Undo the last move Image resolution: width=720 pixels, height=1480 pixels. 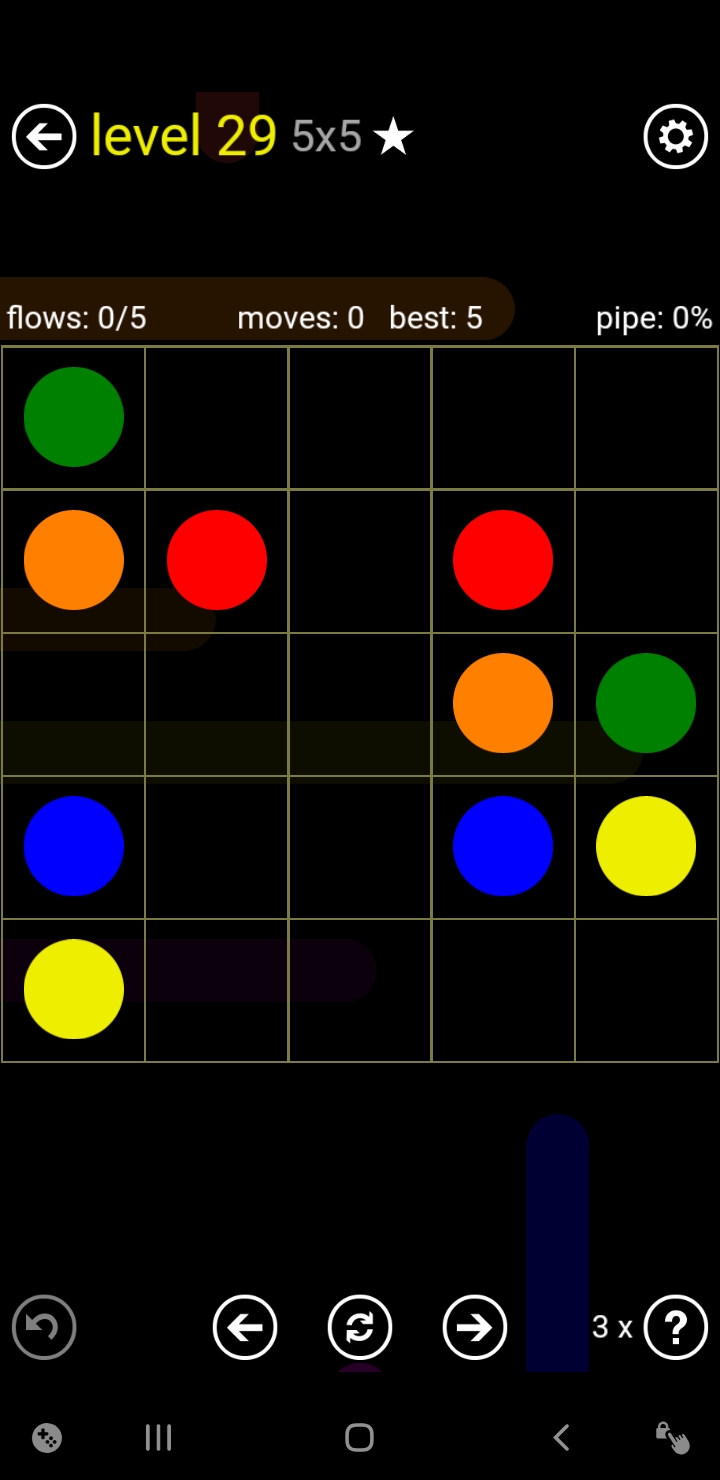coord(44,1327)
